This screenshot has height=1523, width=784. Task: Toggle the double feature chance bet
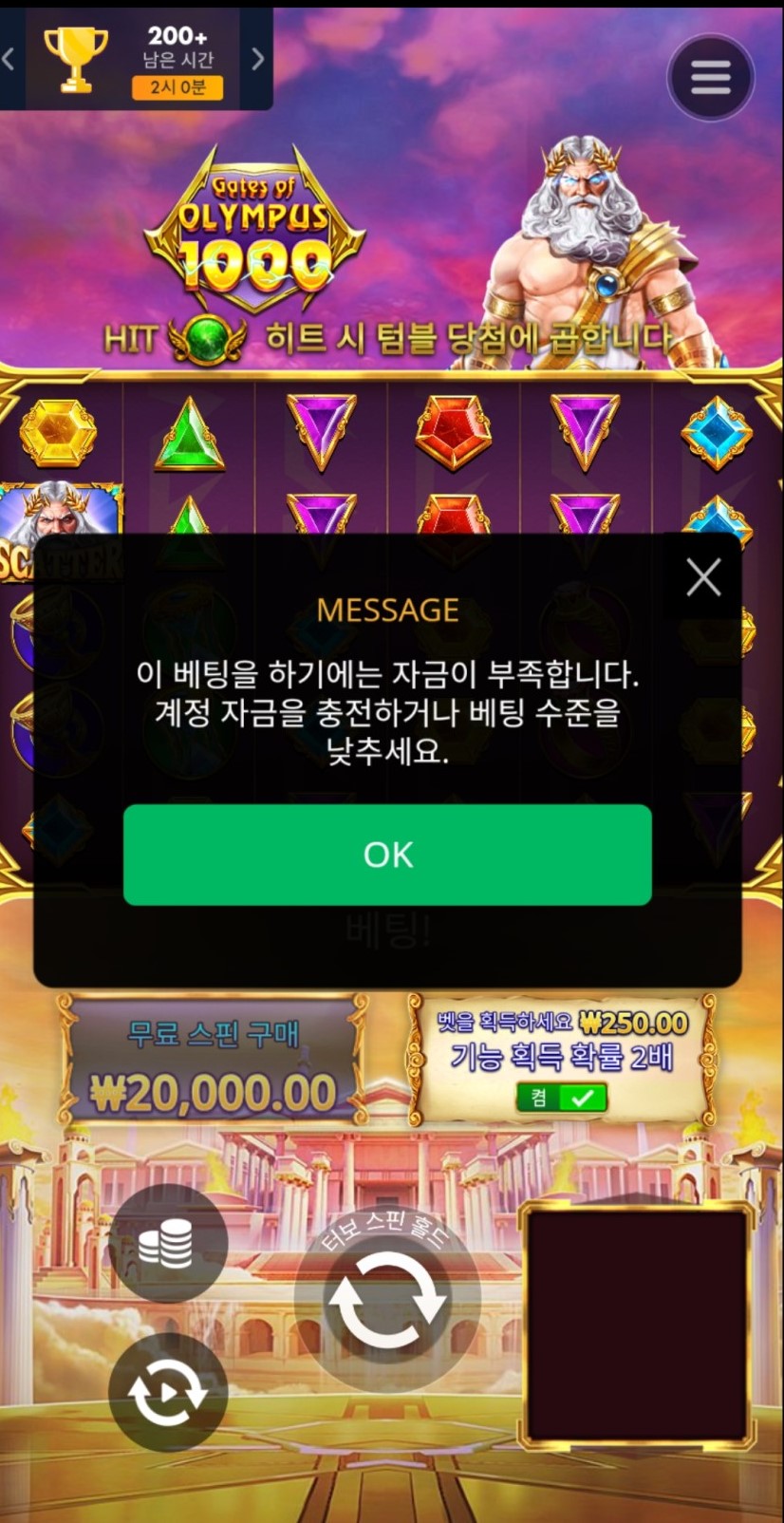562,1098
